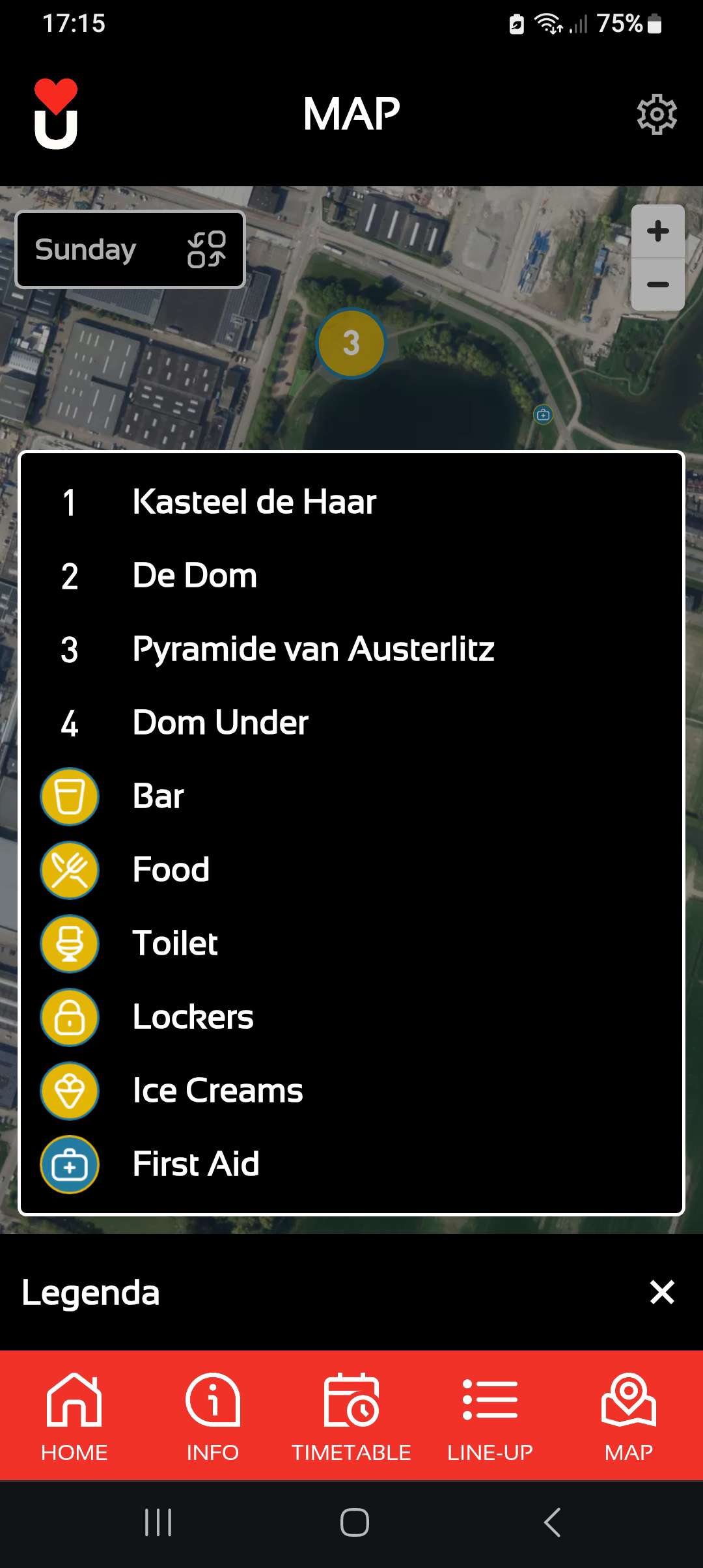
Task: Tap the First Aid marker on the map
Action: pos(543,414)
